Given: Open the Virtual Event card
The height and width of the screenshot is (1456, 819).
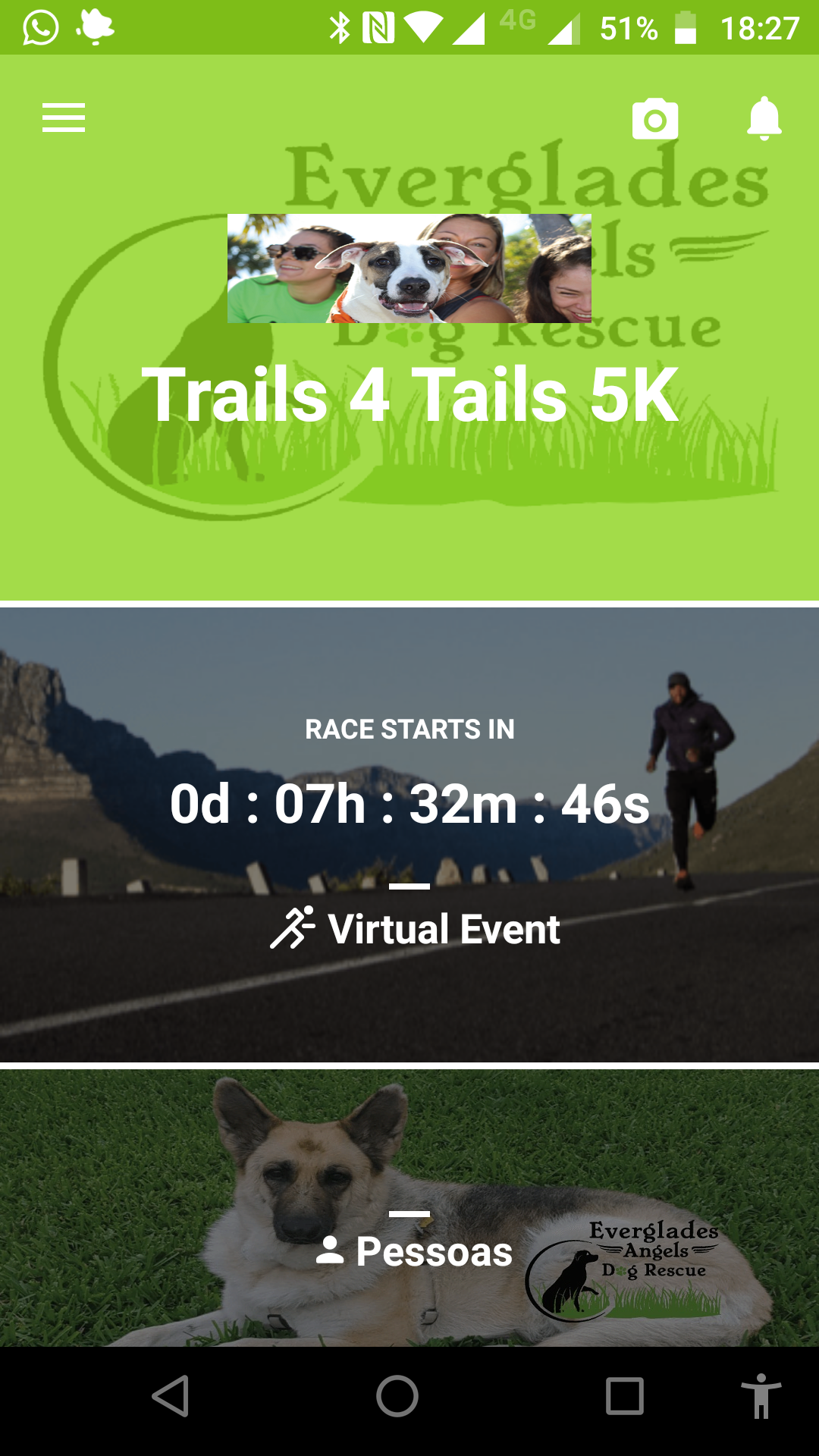Looking at the screenshot, I should click(409, 834).
